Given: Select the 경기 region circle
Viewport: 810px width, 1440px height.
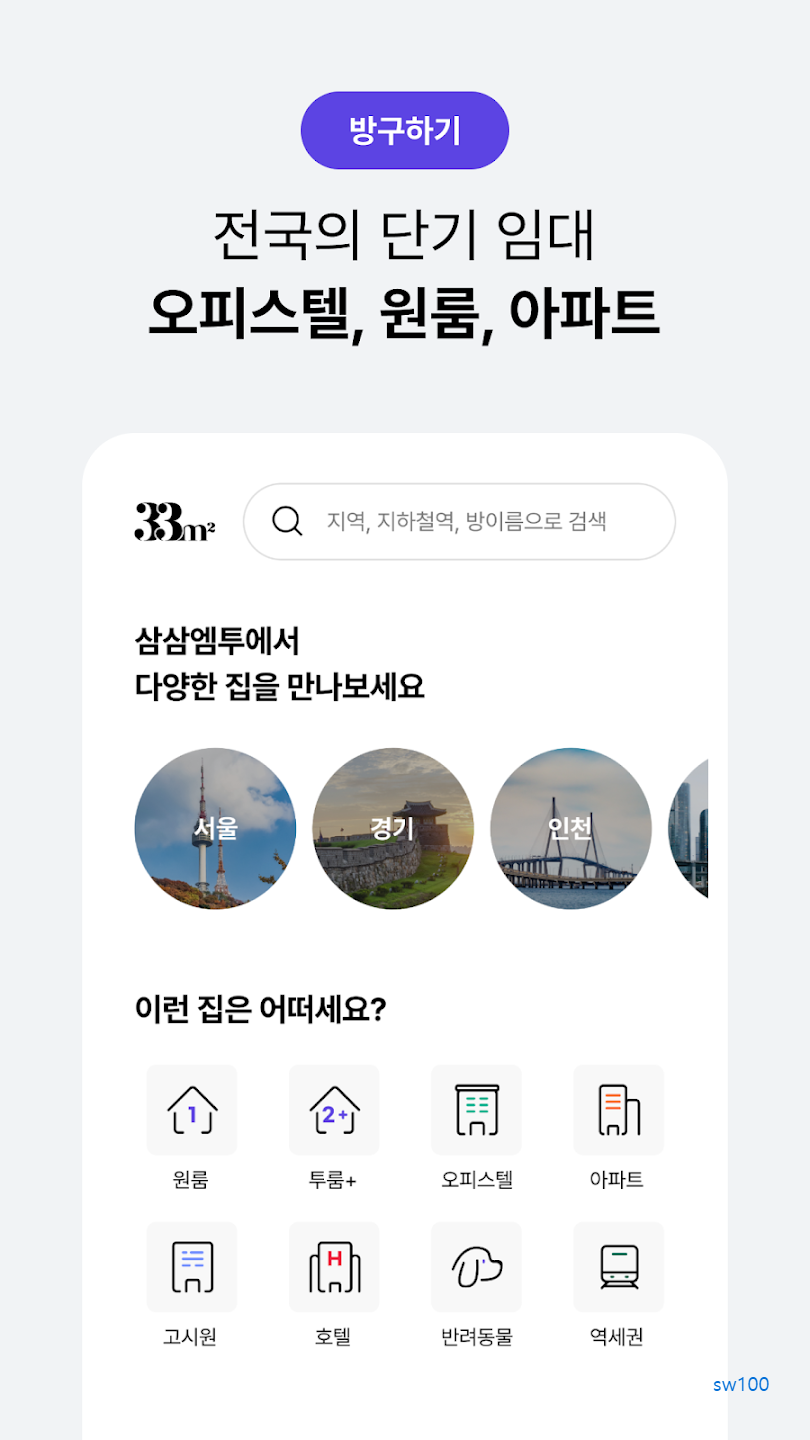Looking at the screenshot, I should (394, 828).
